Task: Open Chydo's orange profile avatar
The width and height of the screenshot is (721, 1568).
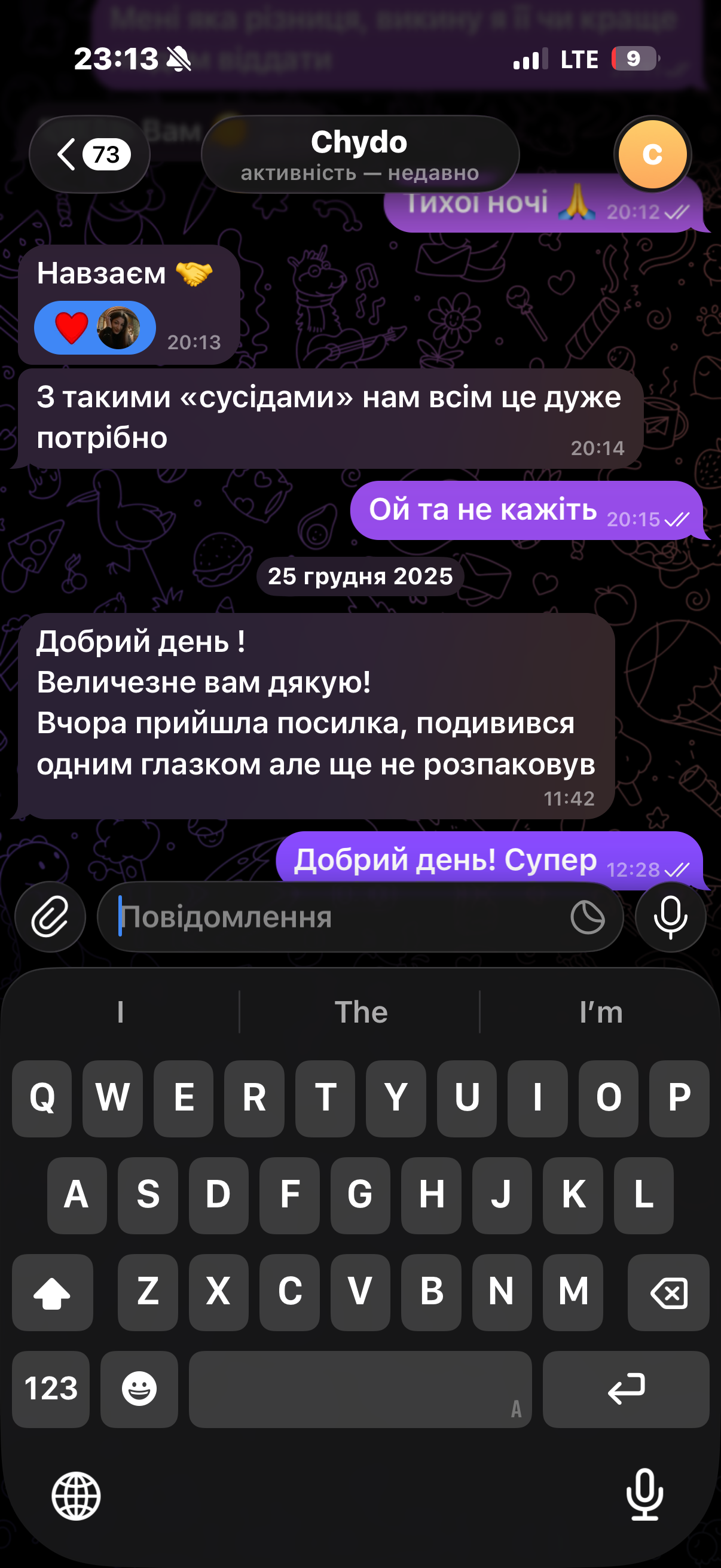Action: 652,155
